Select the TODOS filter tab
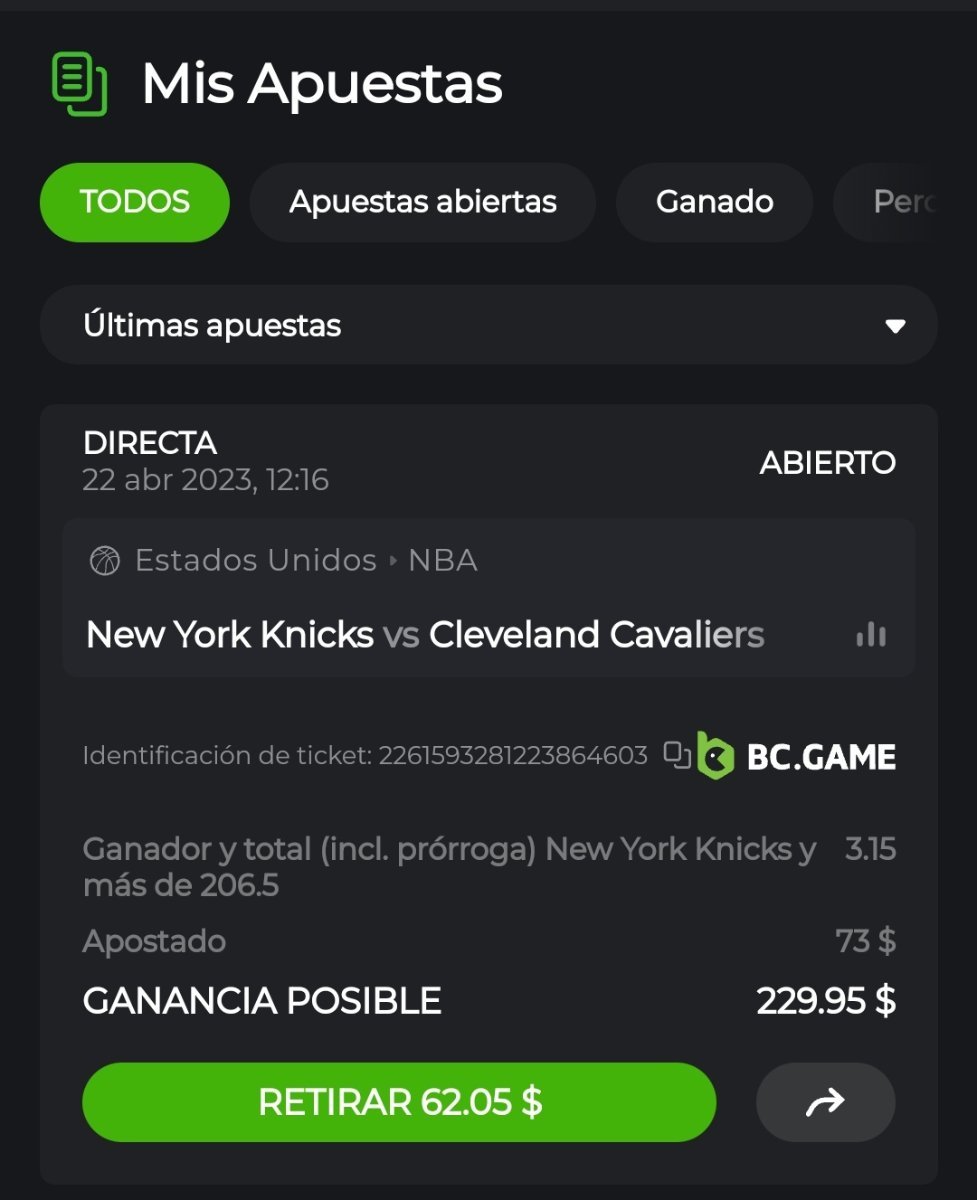 (134, 202)
